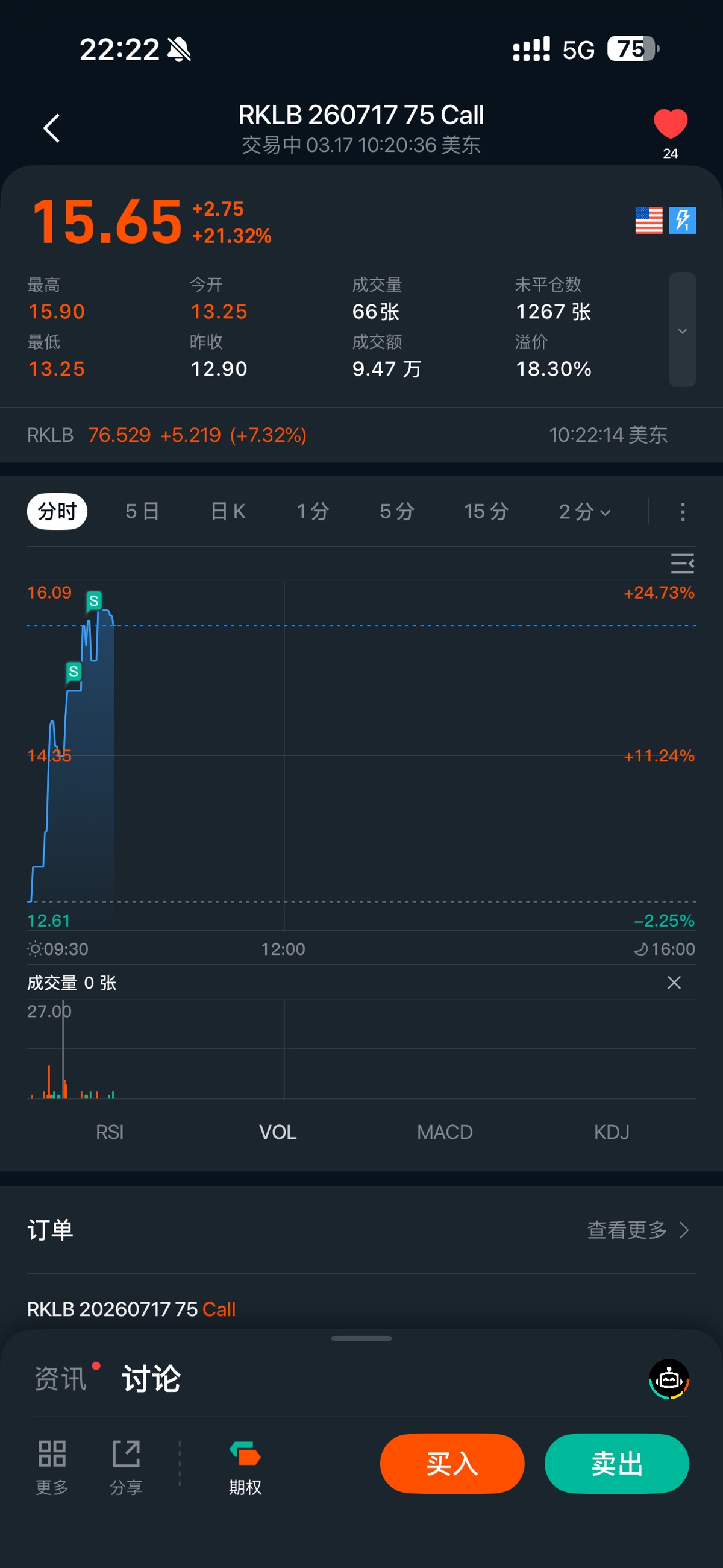
Task: Show the 15分 chart
Action: (x=486, y=511)
